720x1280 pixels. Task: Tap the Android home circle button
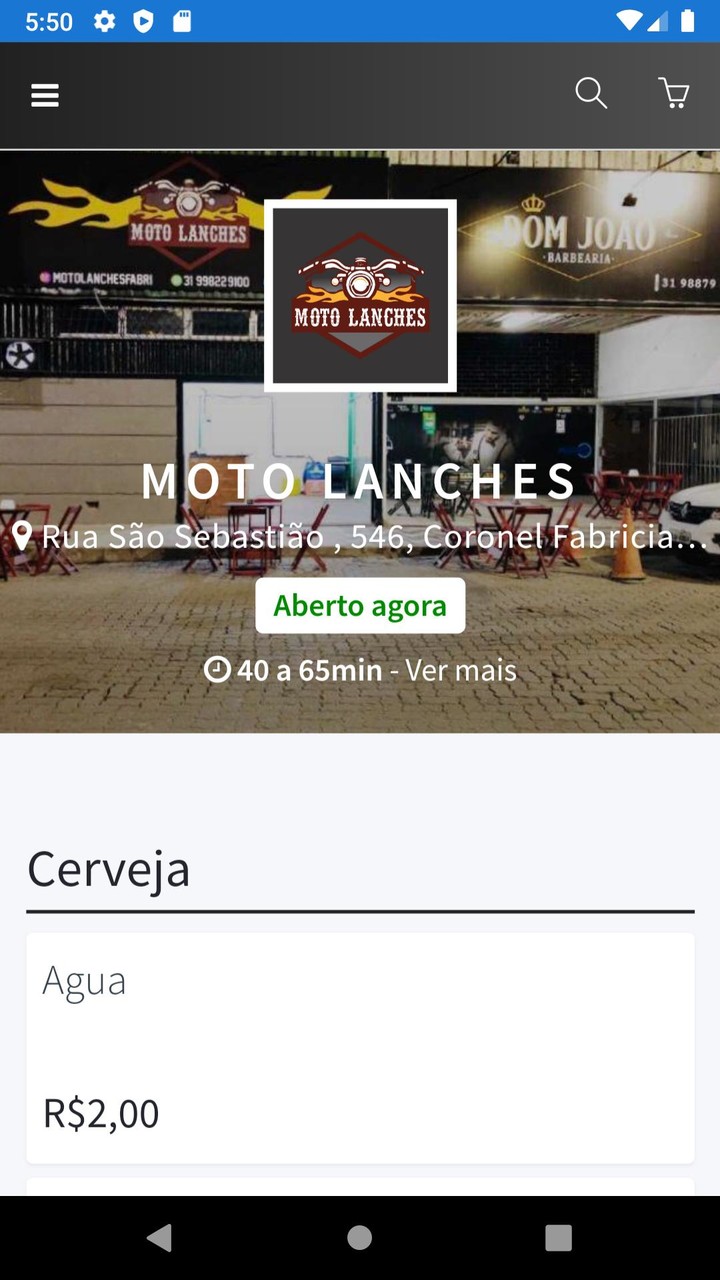click(x=360, y=1238)
